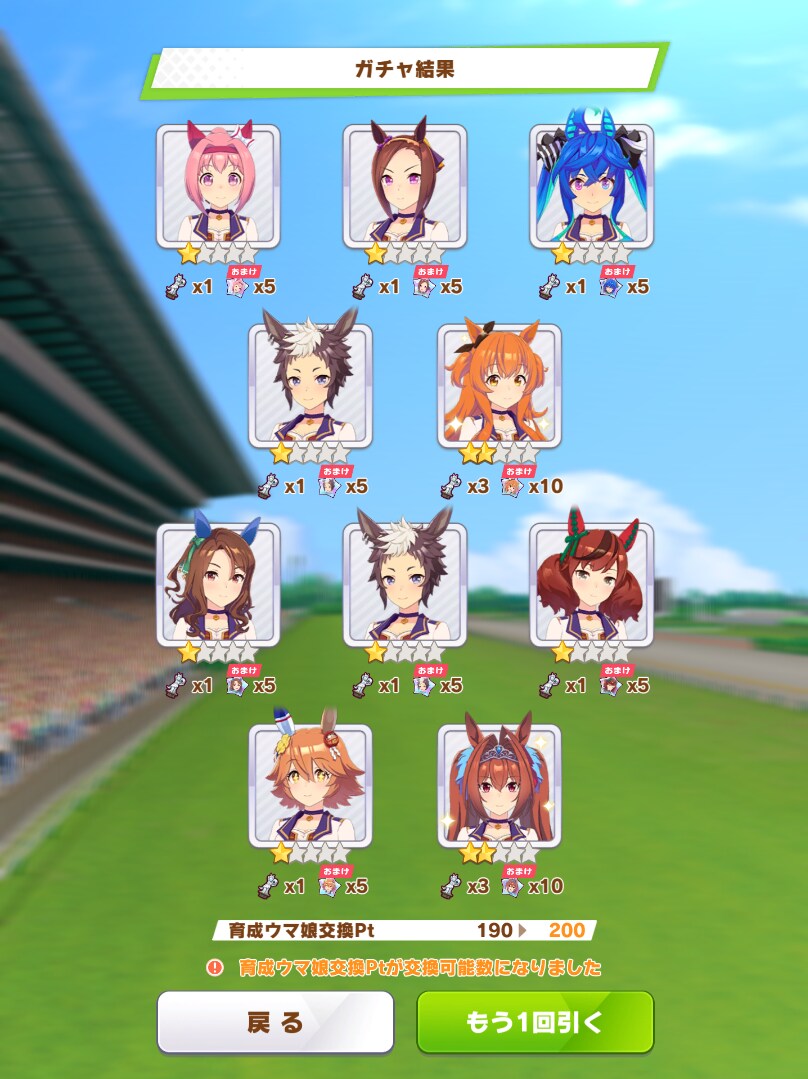The width and height of the screenshot is (808, 1079).
Task: Tap the 戻る back button
Action: coord(275,1022)
